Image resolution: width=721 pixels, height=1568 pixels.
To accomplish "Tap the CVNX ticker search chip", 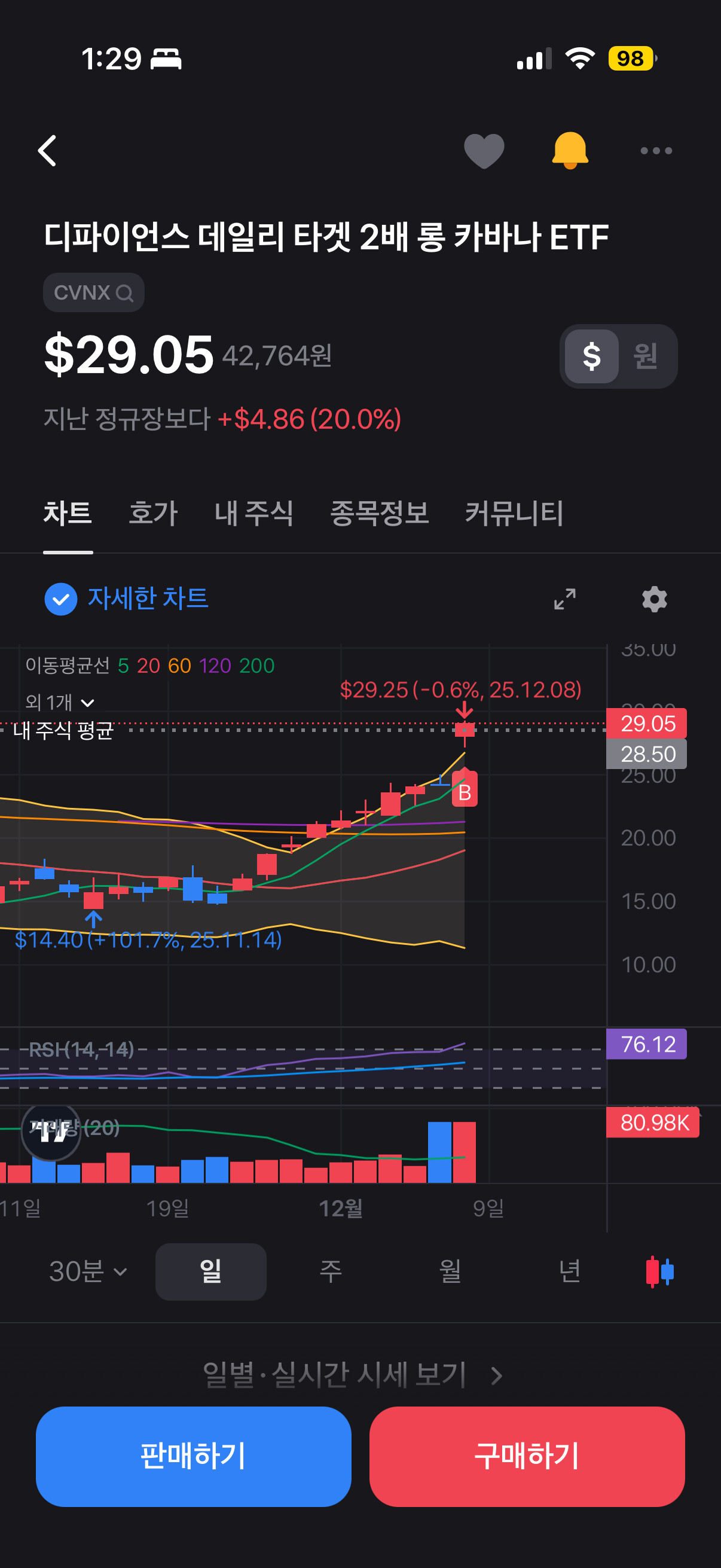I will click(x=94, y=293).
